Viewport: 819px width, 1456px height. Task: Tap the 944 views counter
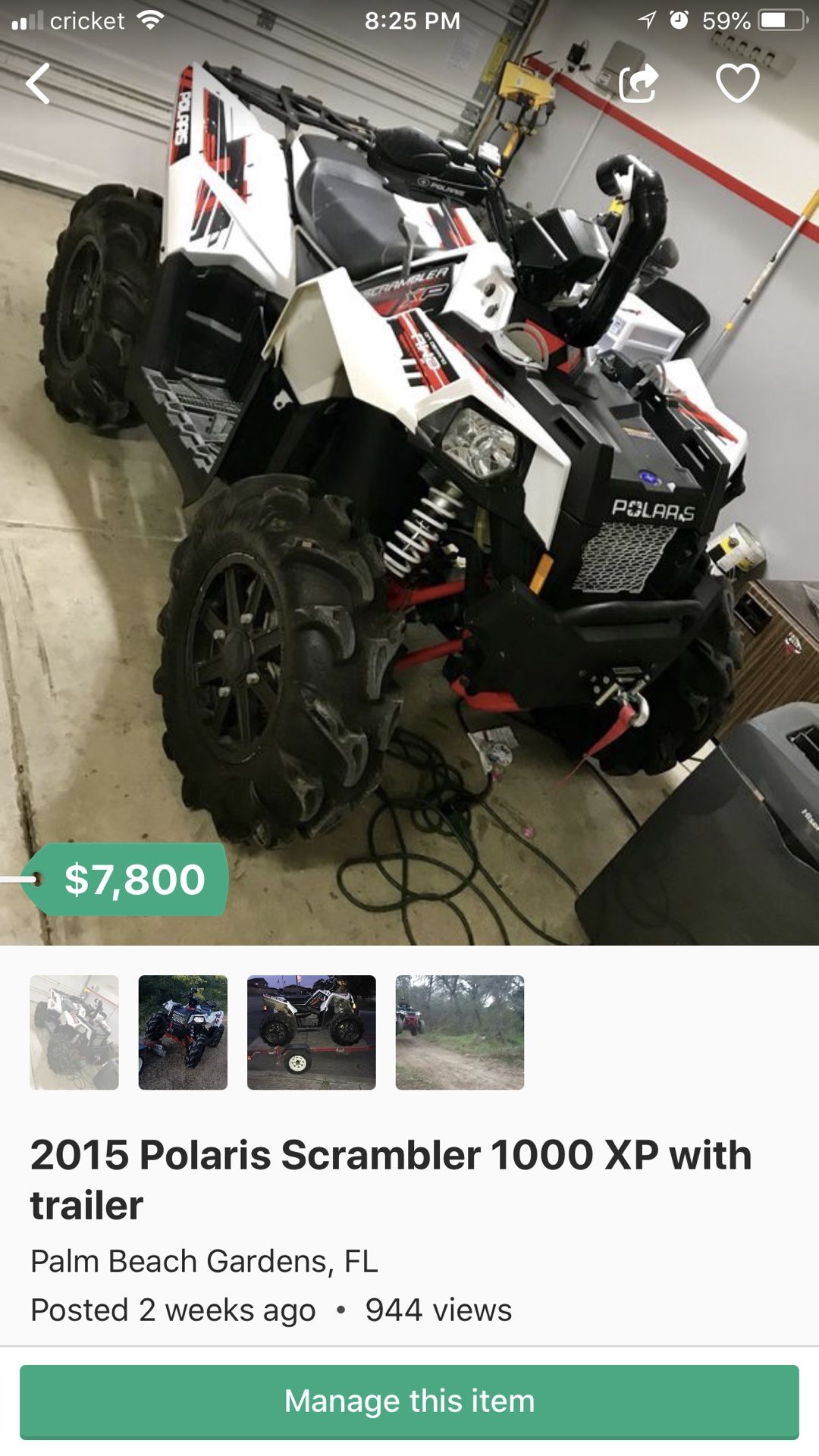pos(440,1310)
